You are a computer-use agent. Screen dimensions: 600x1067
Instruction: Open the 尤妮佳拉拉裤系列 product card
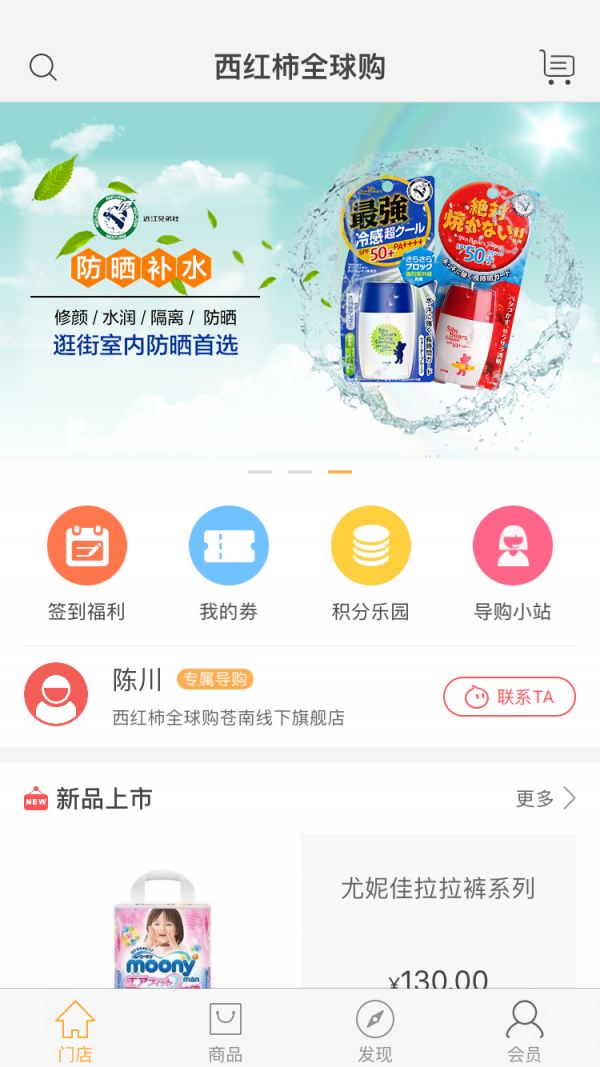438,910
